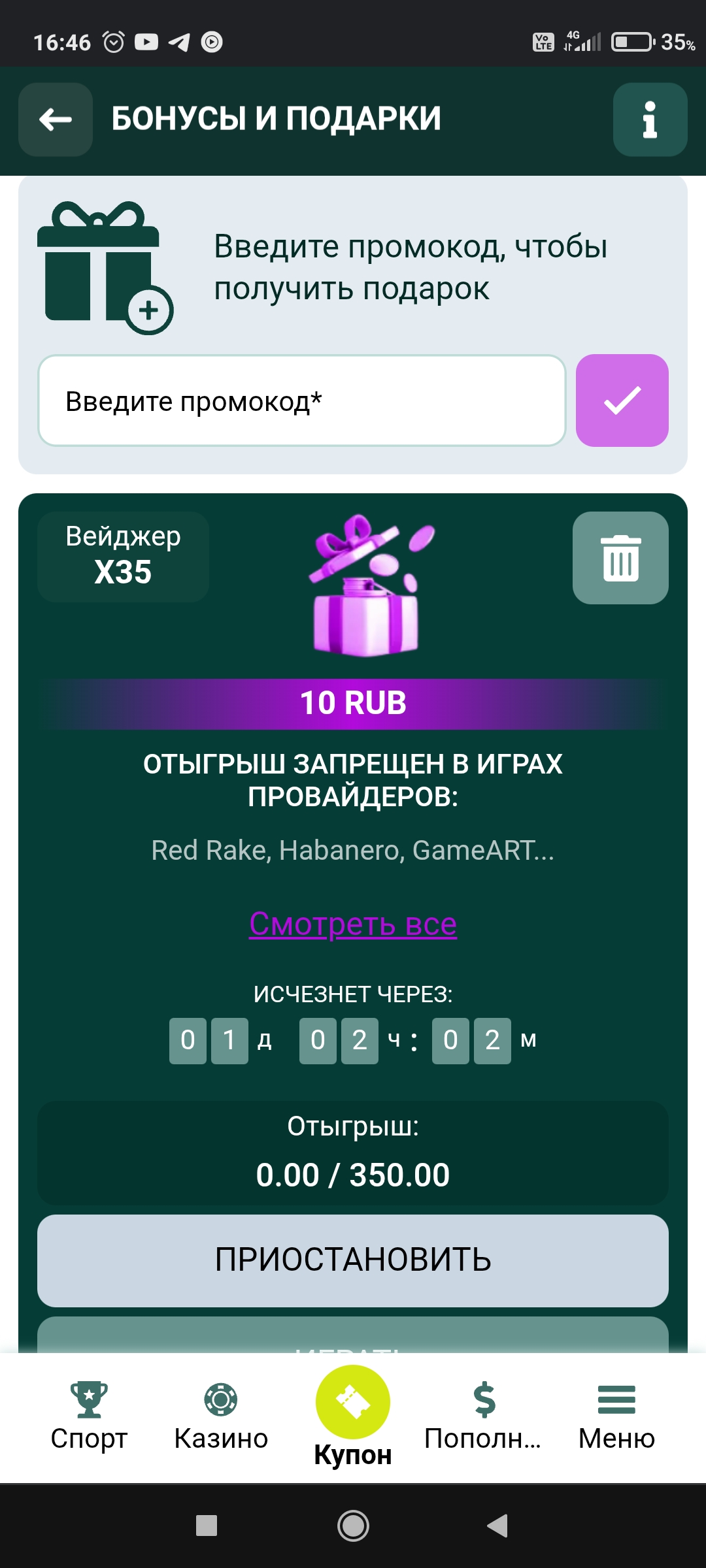Tap the system back button
Screen dimensions: 706x1568
point(498,1526)
